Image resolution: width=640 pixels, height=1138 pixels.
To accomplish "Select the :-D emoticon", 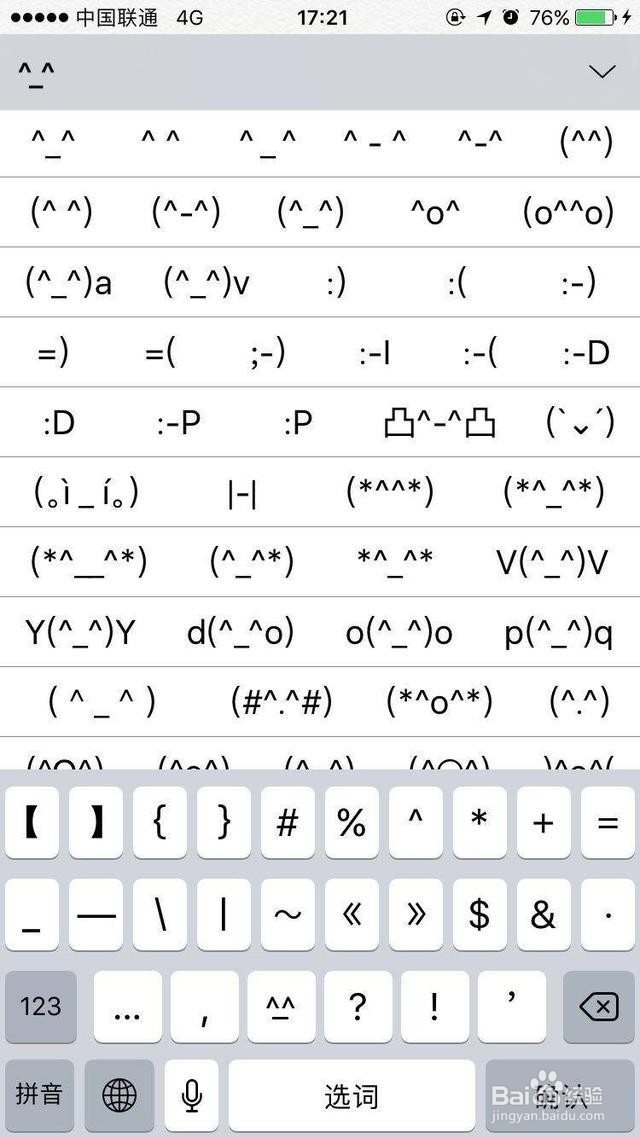I will [586, 353].
